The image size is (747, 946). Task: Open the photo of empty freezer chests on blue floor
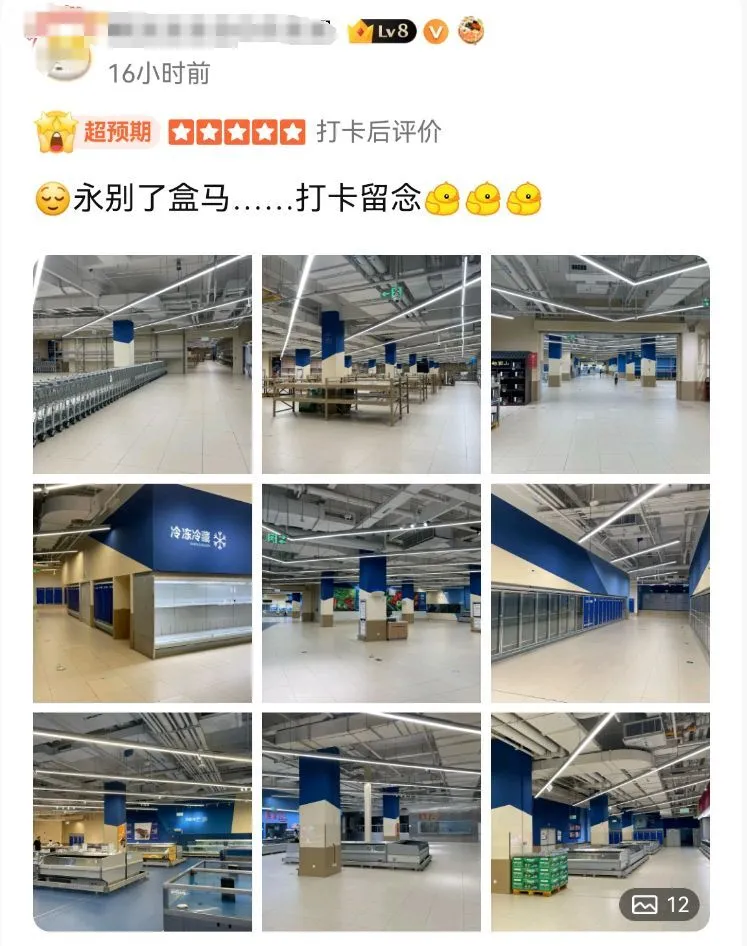pos(142,821)
